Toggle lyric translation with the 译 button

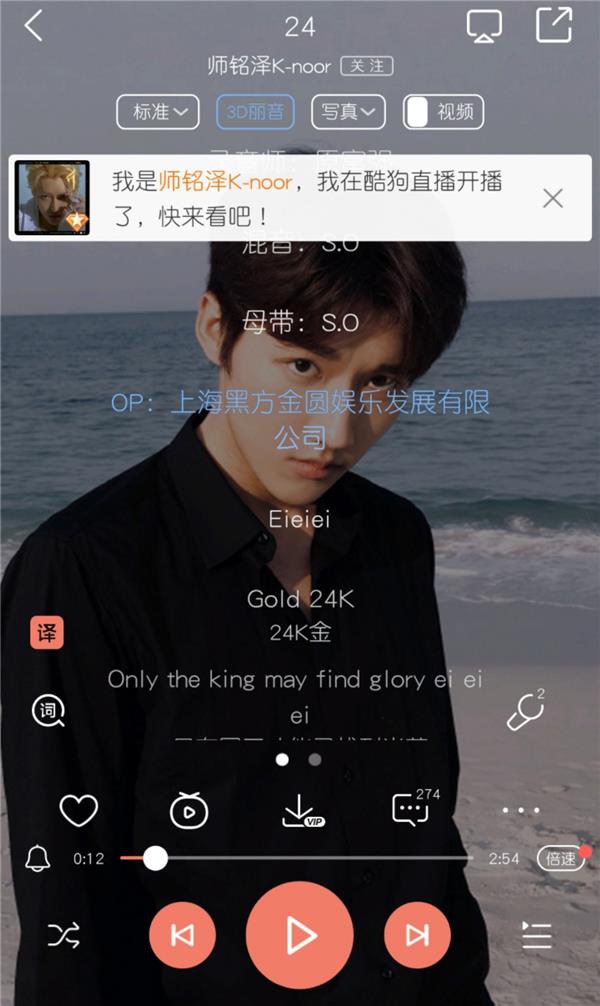tap(46, 633)
